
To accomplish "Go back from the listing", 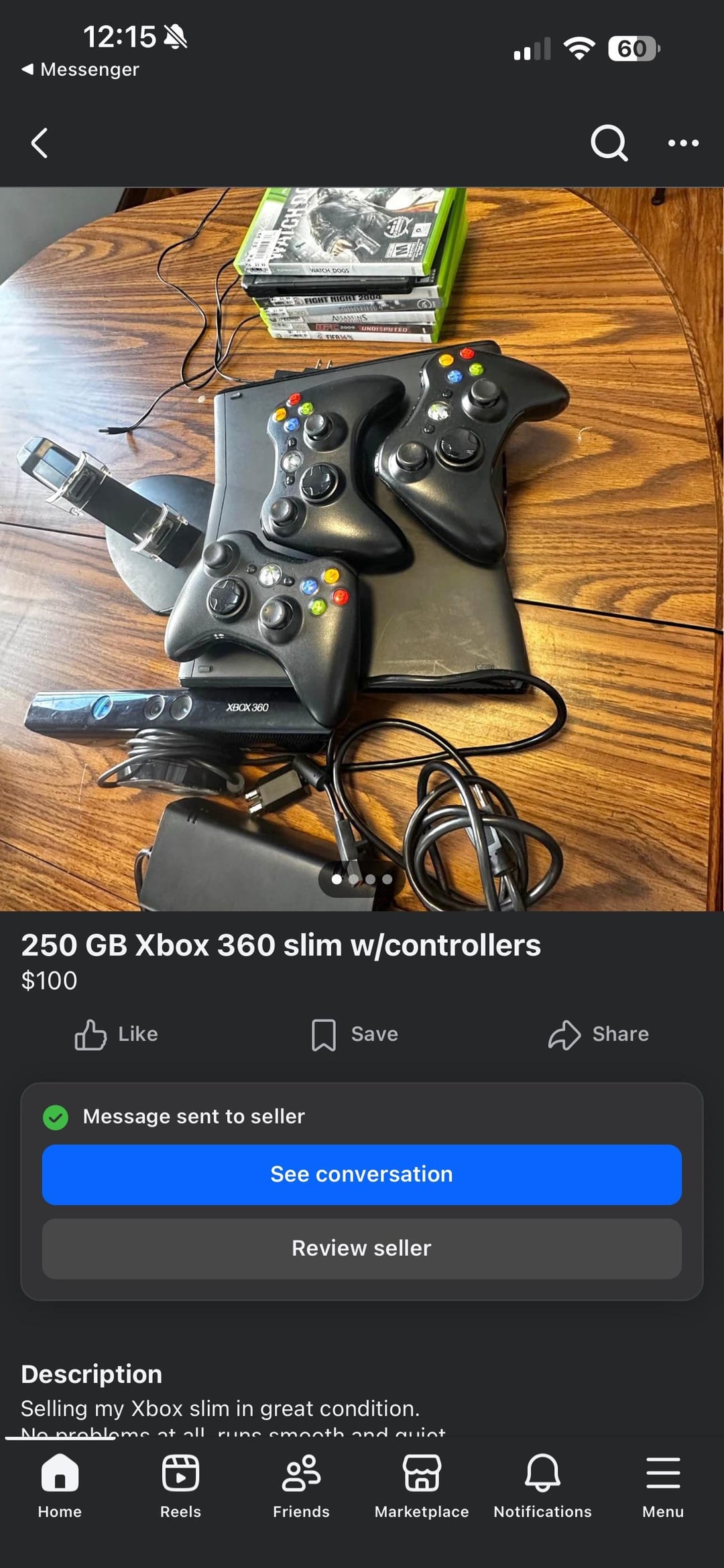I will click(x=40, y=143).
